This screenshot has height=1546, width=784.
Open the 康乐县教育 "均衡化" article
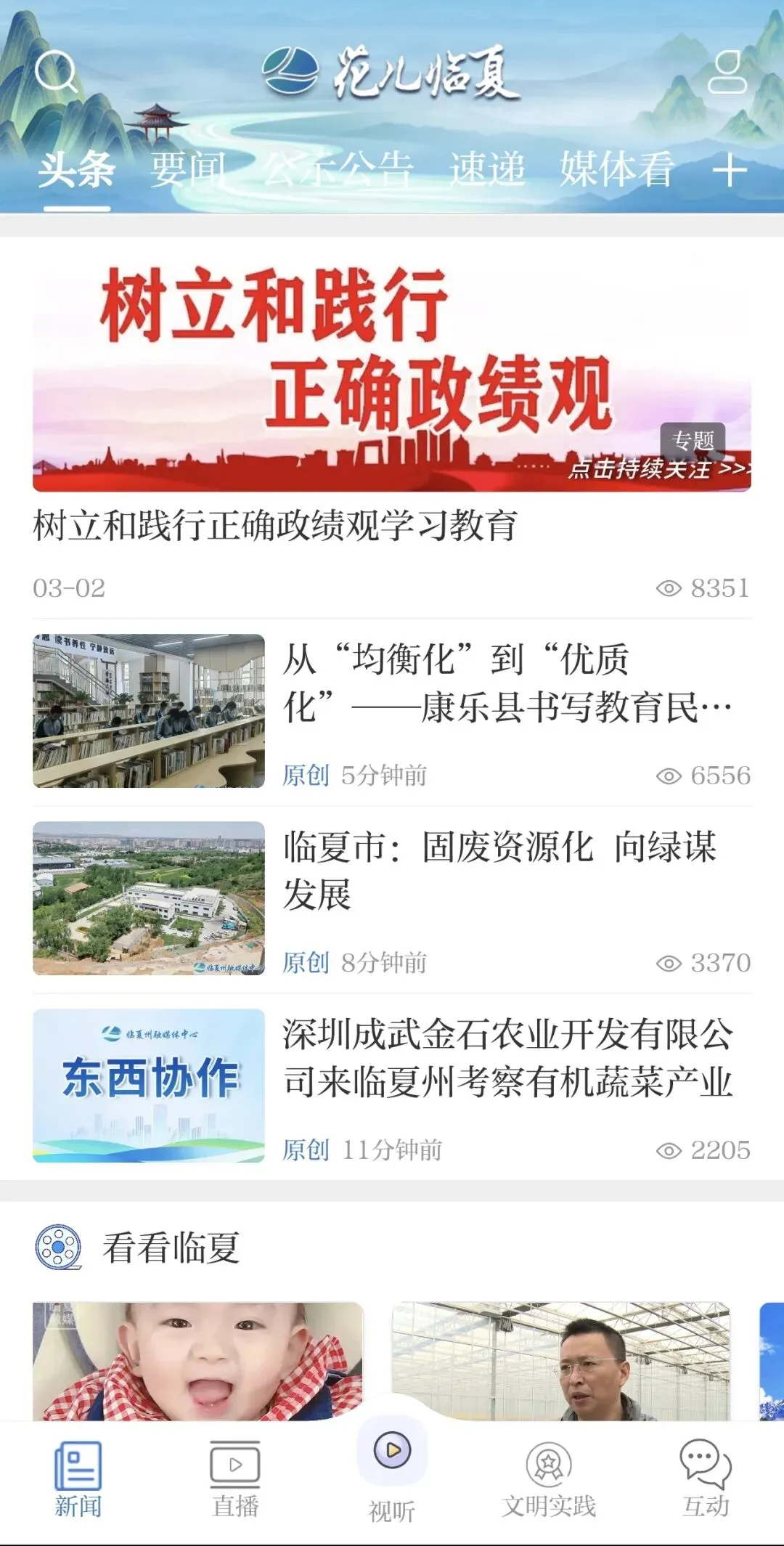[392, 712]
